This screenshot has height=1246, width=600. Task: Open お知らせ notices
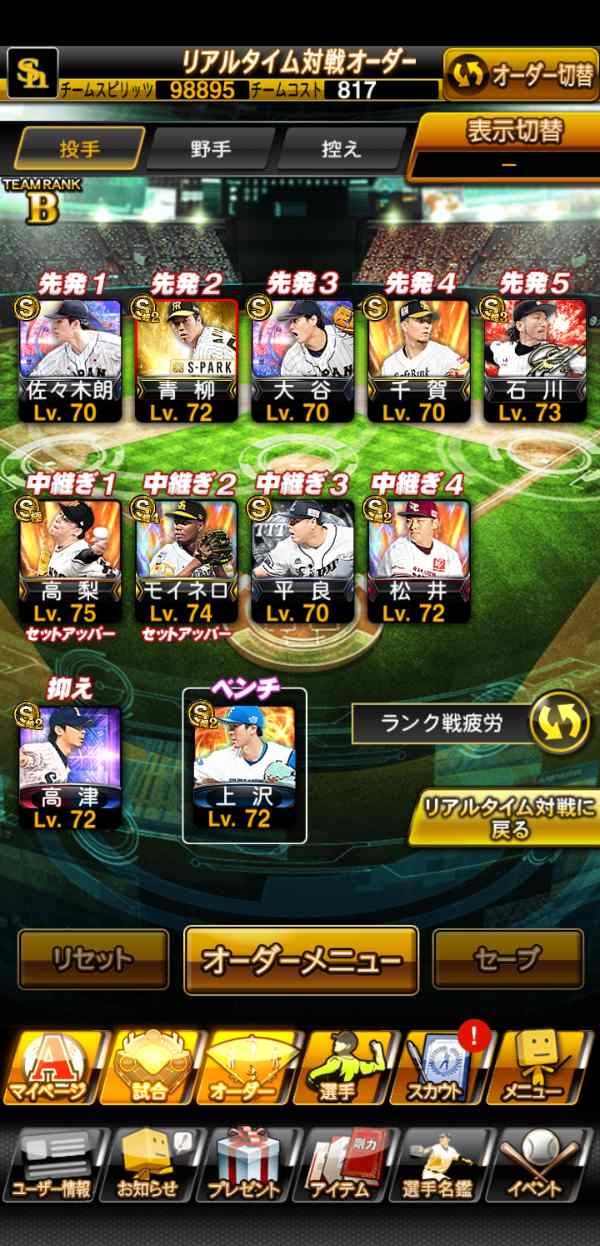tap(153, 1165)
